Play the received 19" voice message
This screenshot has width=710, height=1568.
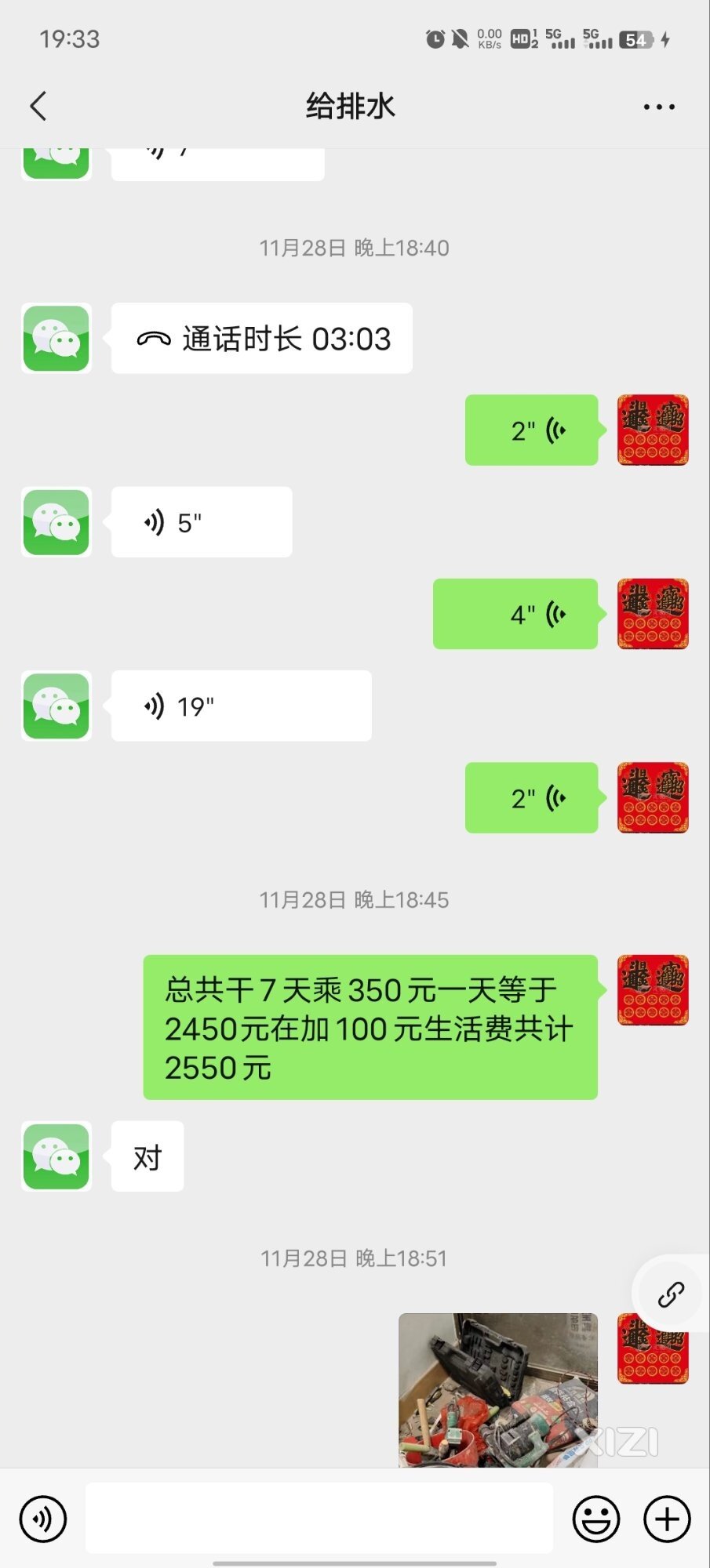pyautogui.click(x=241, y=706)
